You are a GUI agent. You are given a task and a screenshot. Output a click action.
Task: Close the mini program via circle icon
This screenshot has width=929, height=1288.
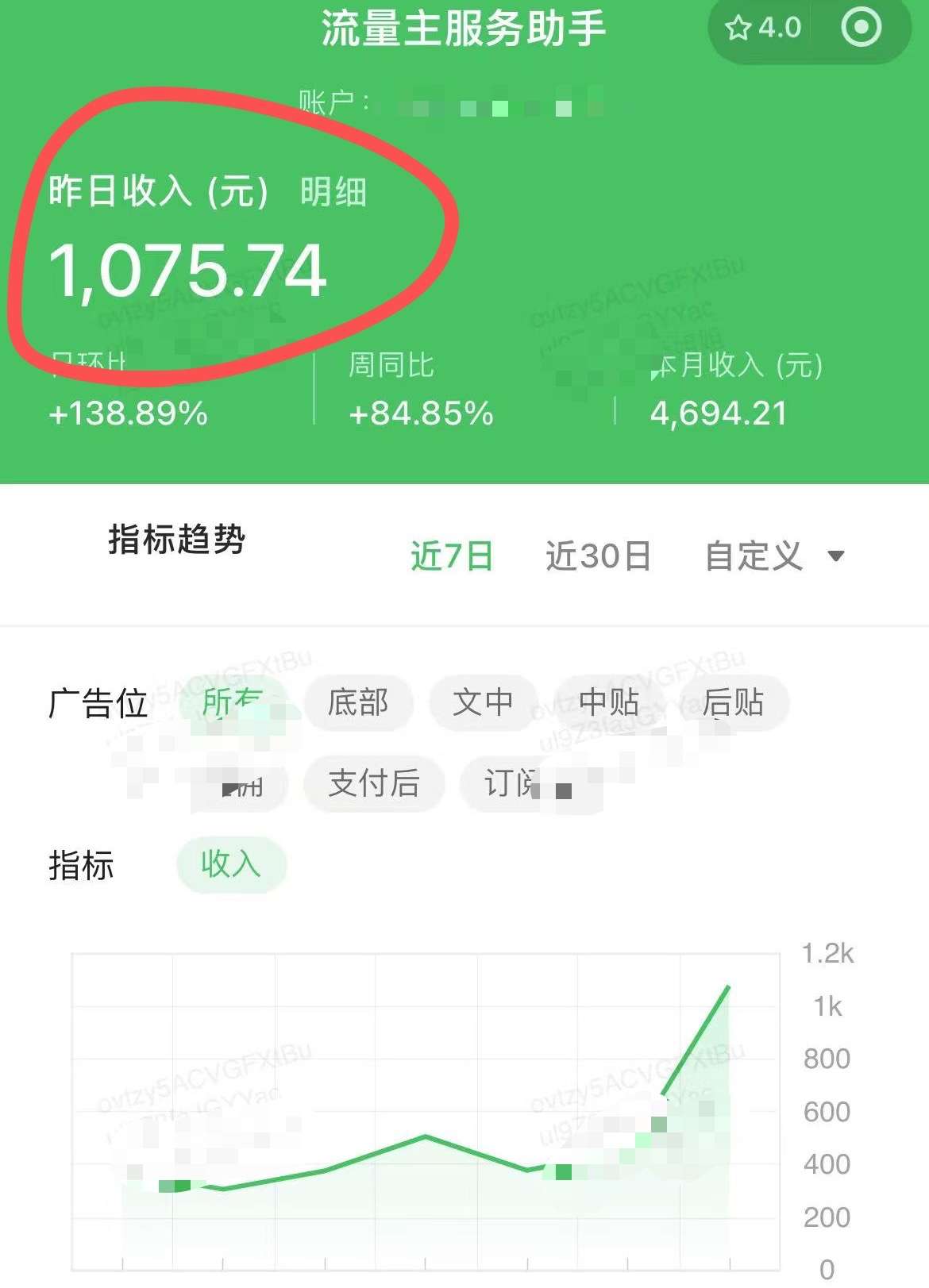pos(861,29)
